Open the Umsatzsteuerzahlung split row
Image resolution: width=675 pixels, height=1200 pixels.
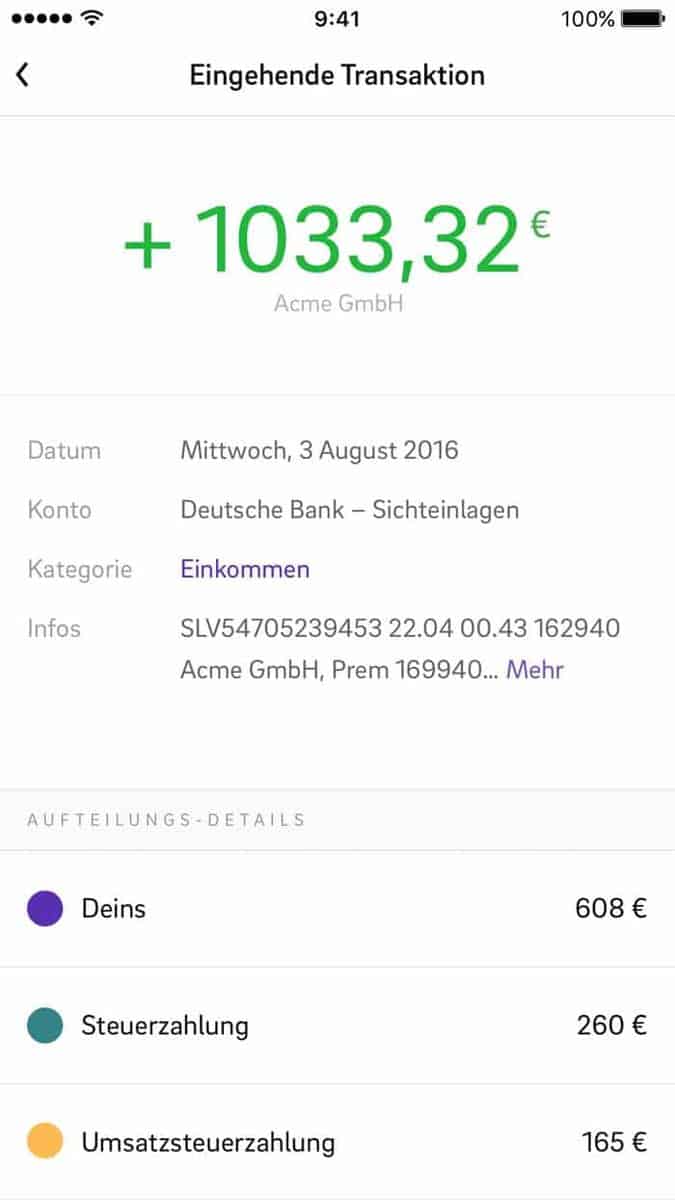337,1142
